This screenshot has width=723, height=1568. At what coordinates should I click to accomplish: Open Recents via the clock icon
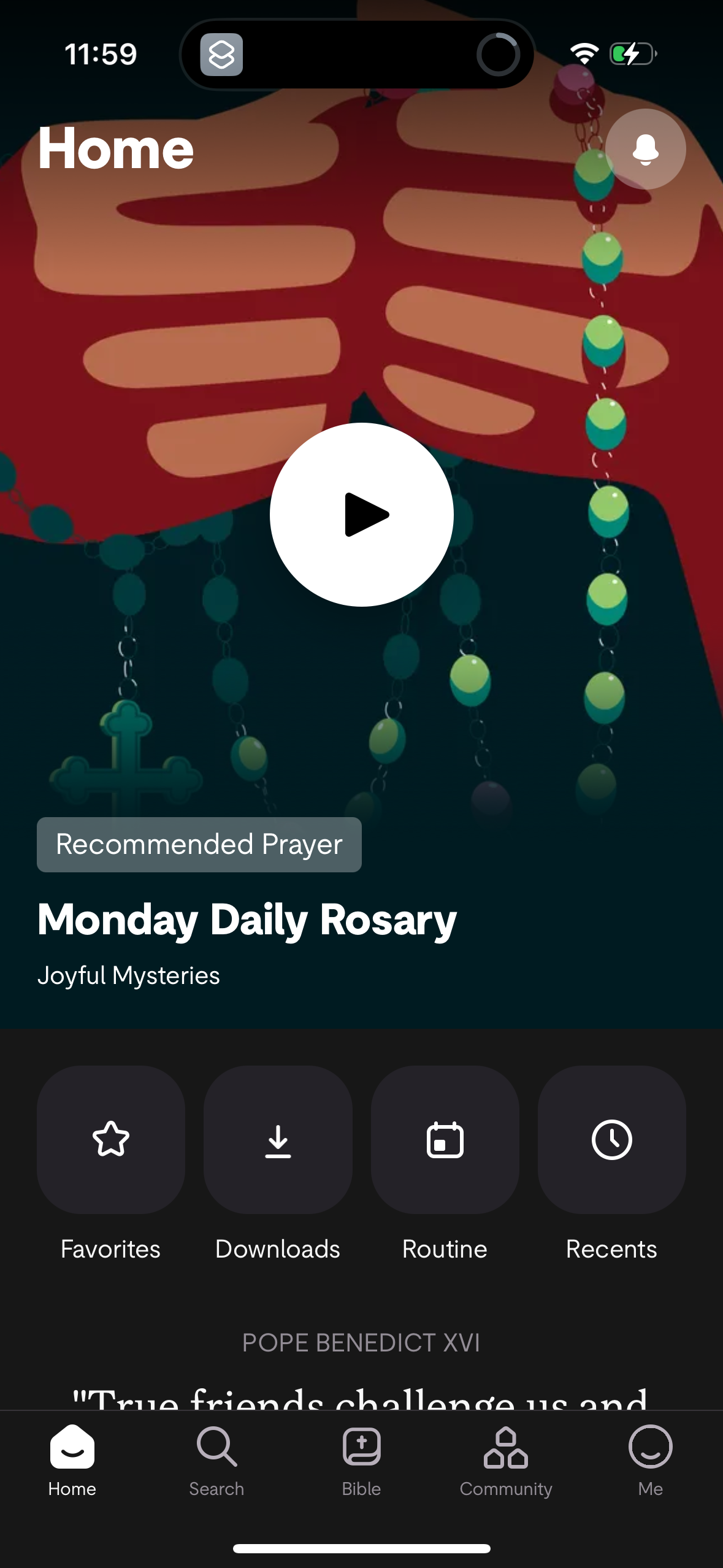(x=611, y=1141)
